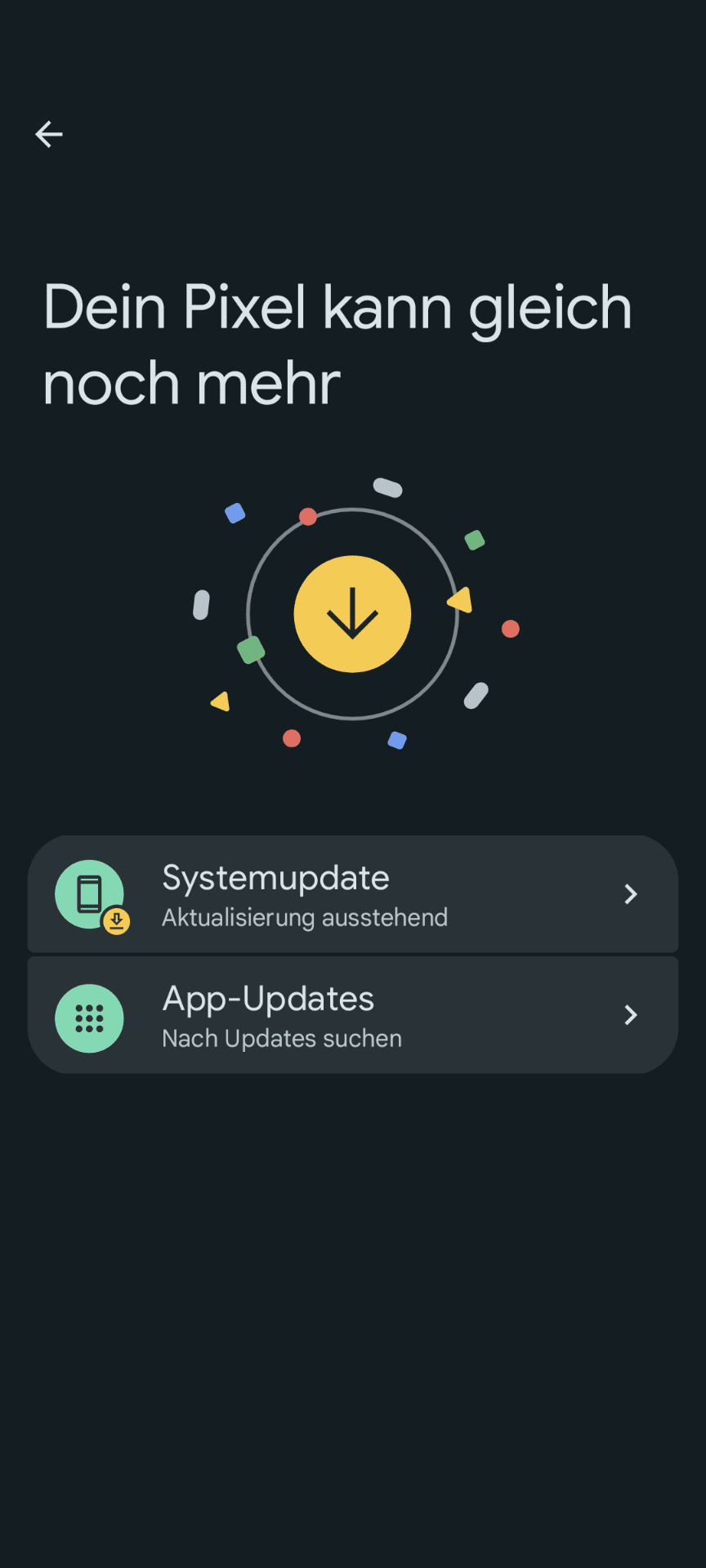Open App-Updates to check for updates
Viewport: 706px width, 1568px height.
(x=353, y=1015)
